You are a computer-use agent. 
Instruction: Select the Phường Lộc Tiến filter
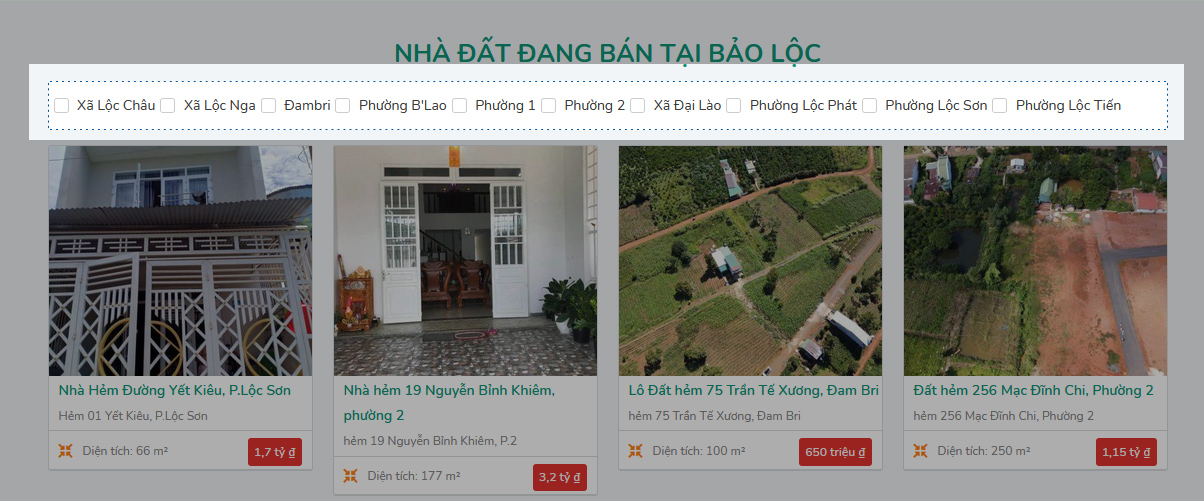pos(1000,106)
